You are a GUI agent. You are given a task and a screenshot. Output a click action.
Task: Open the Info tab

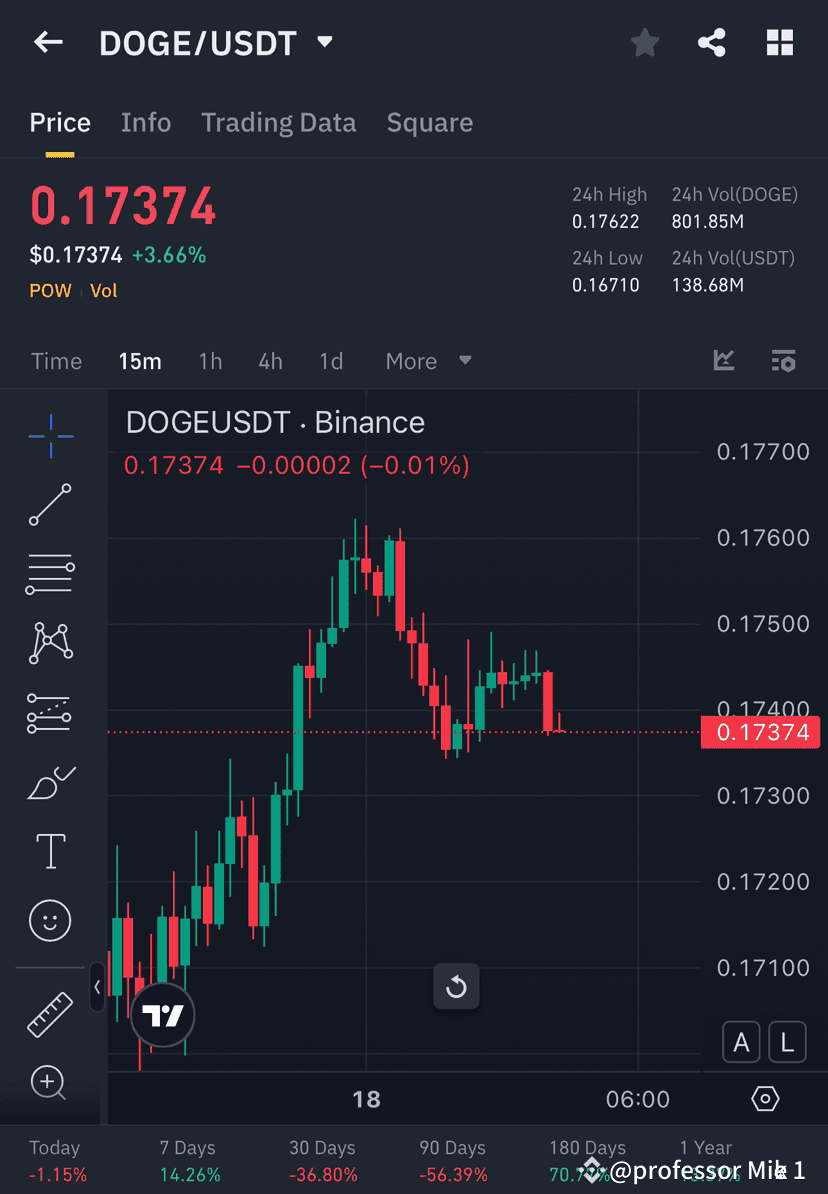click(x=146, y=122)
